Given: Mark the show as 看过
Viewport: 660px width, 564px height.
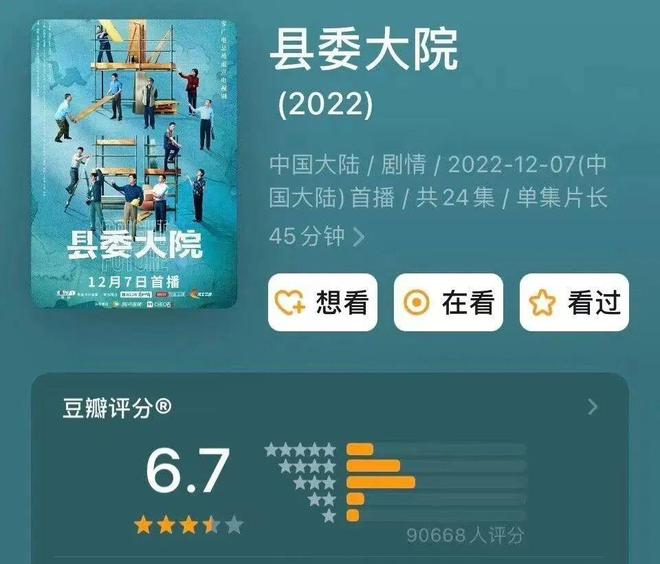Looking at the screenshot, I should (574, 303).
